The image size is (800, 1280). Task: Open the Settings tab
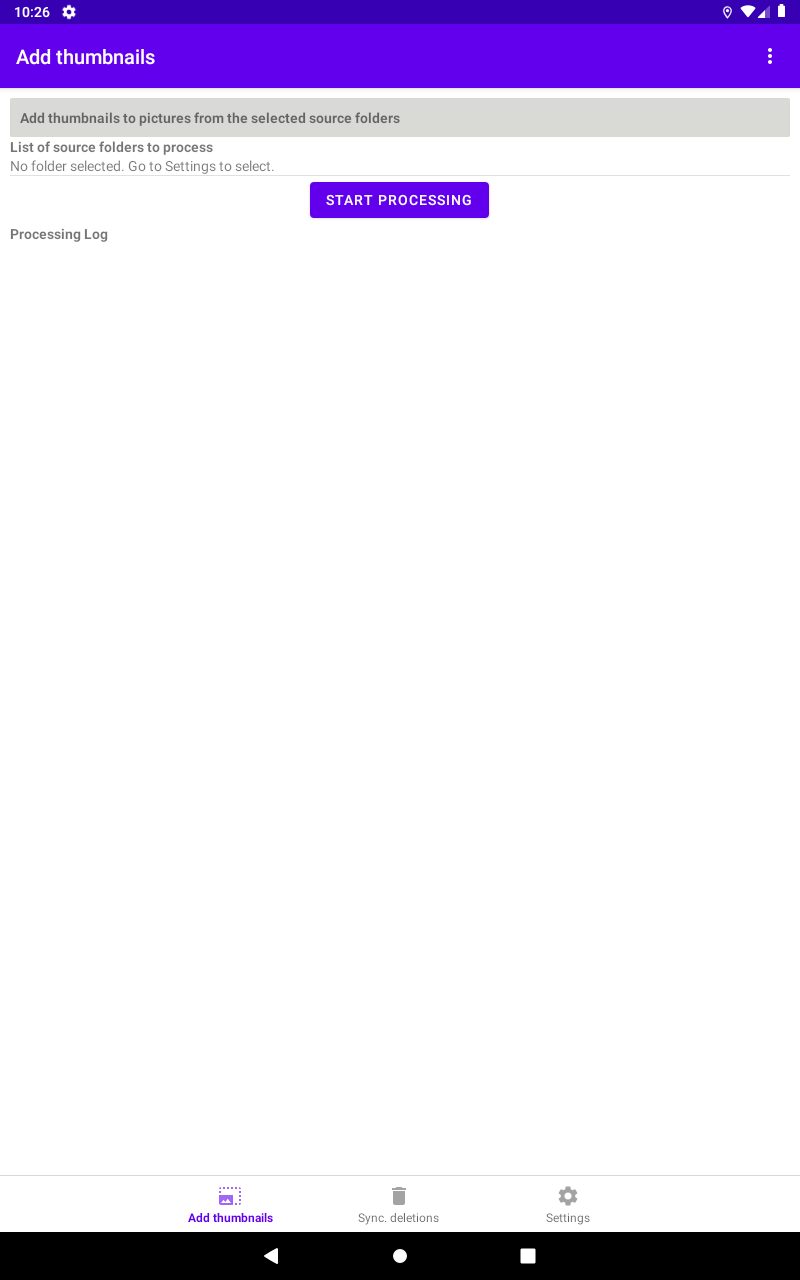click(567, 1204)
